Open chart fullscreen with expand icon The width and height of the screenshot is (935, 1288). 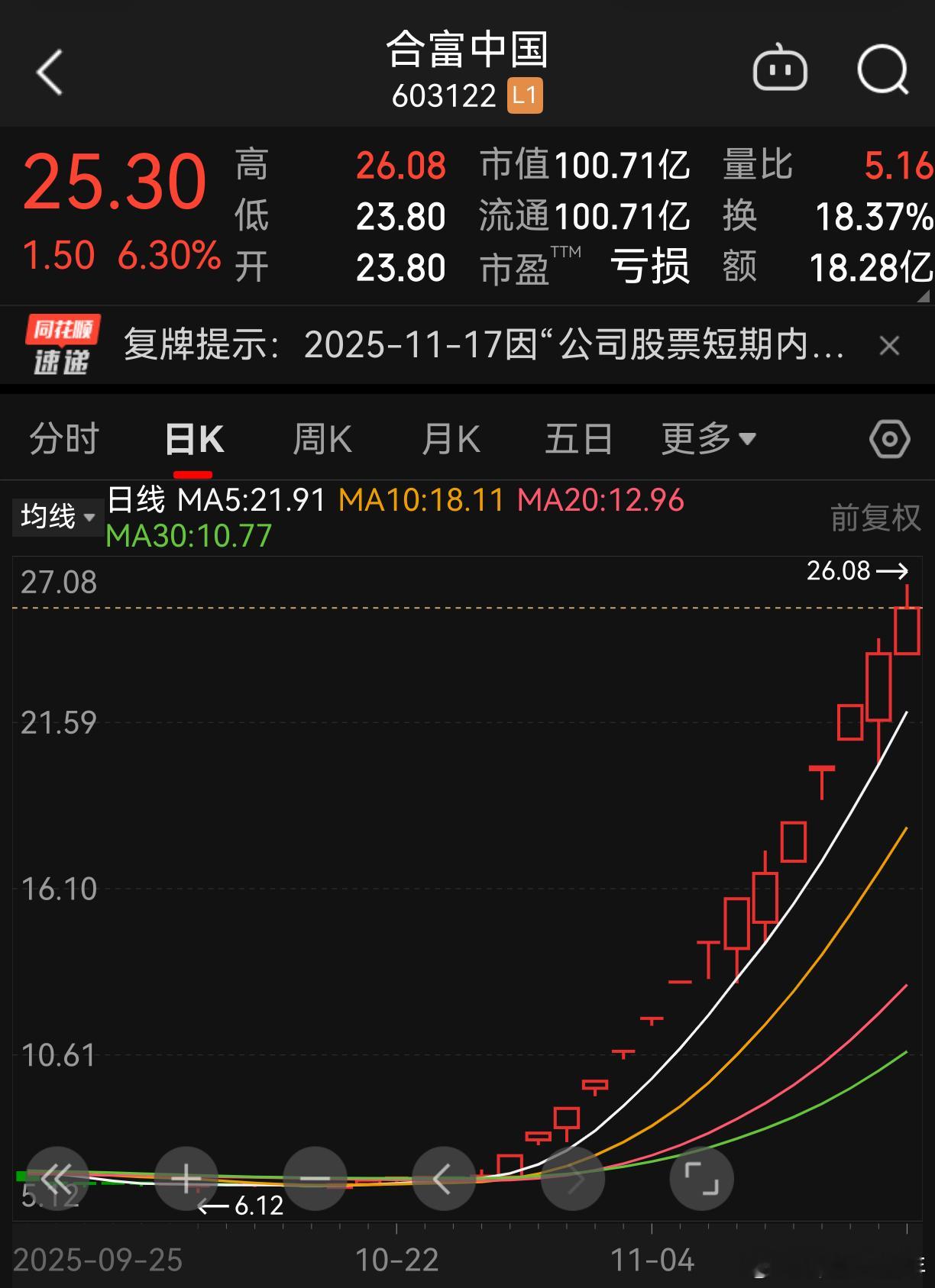click(x=700, y=1178)
